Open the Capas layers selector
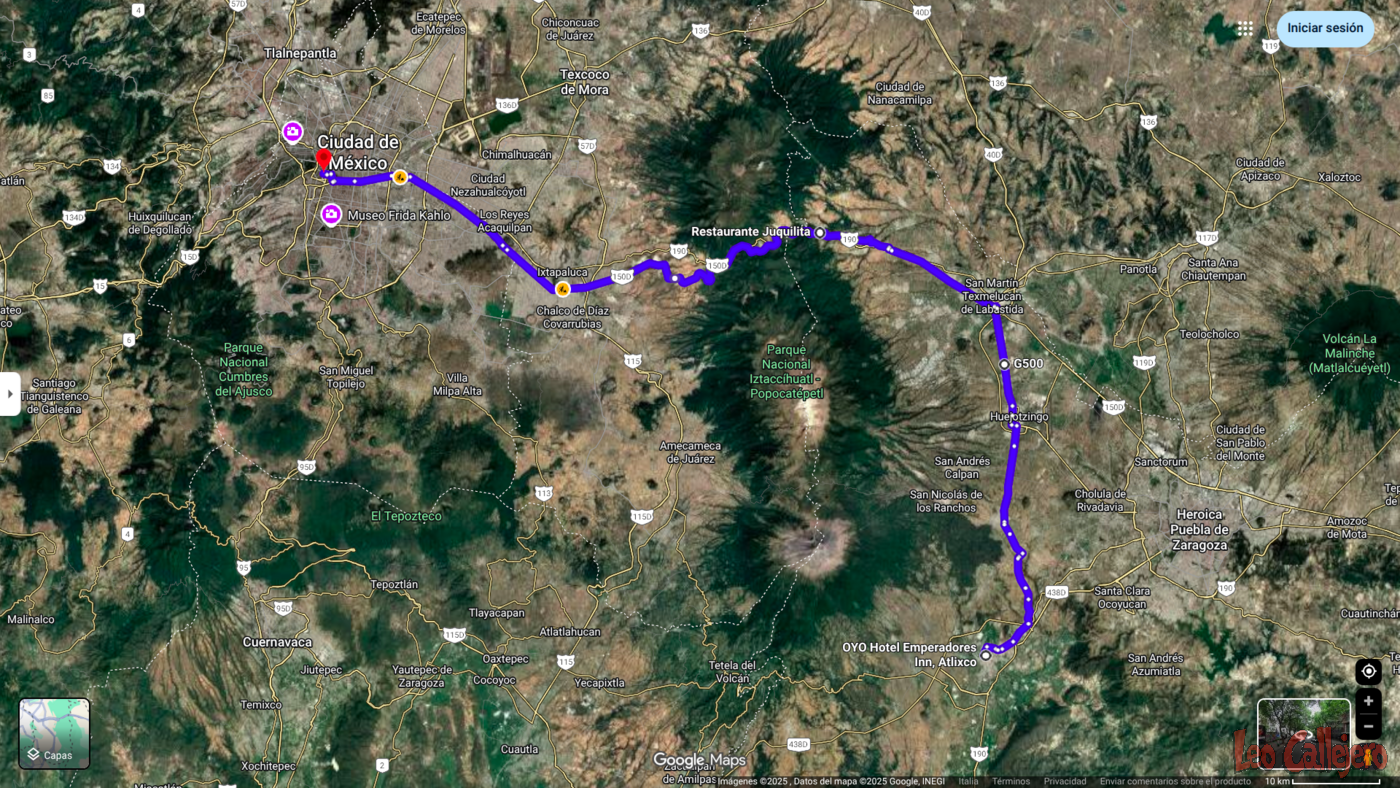The height and width of the screenshot is (788, 1400). click(55, 733)
